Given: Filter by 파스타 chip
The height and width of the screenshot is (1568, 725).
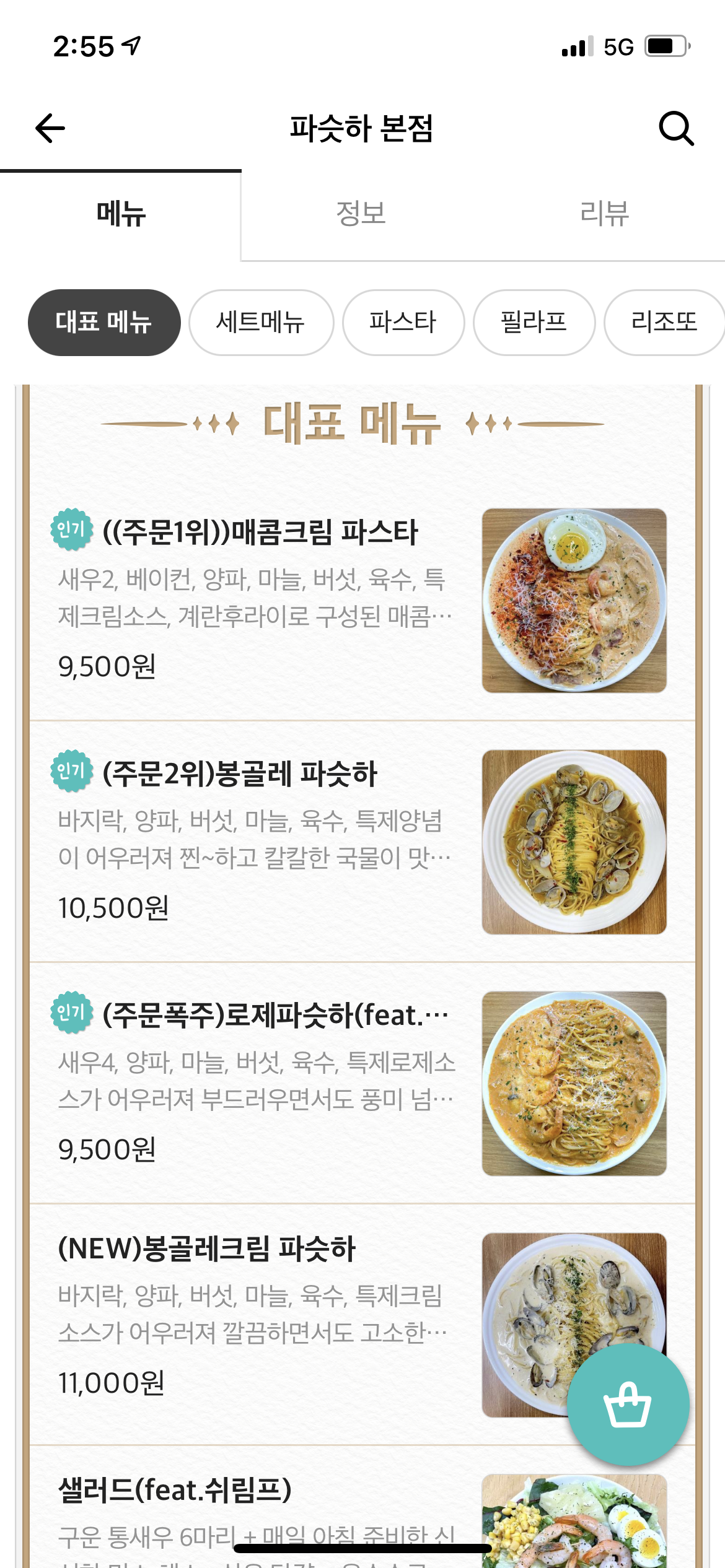Looking at the screenshot, I should click(x=403, y=323).
